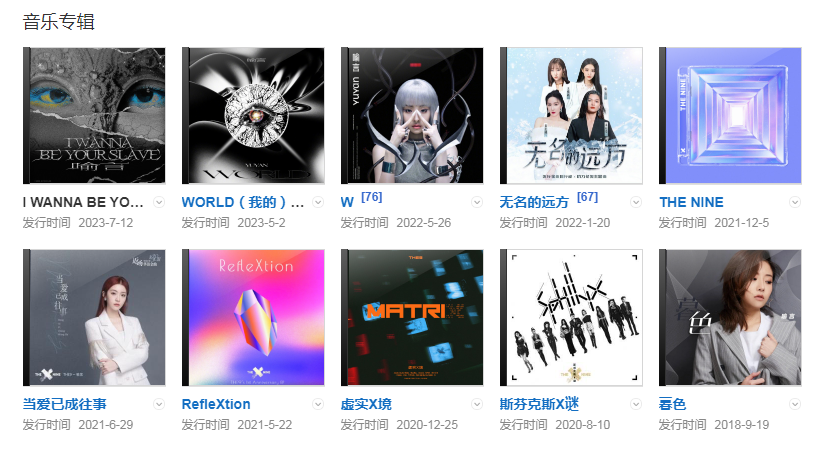The height and width of the screenshot is (456, 824).
Task: Expand details arrow next to THE NINE
Action: 794,202
